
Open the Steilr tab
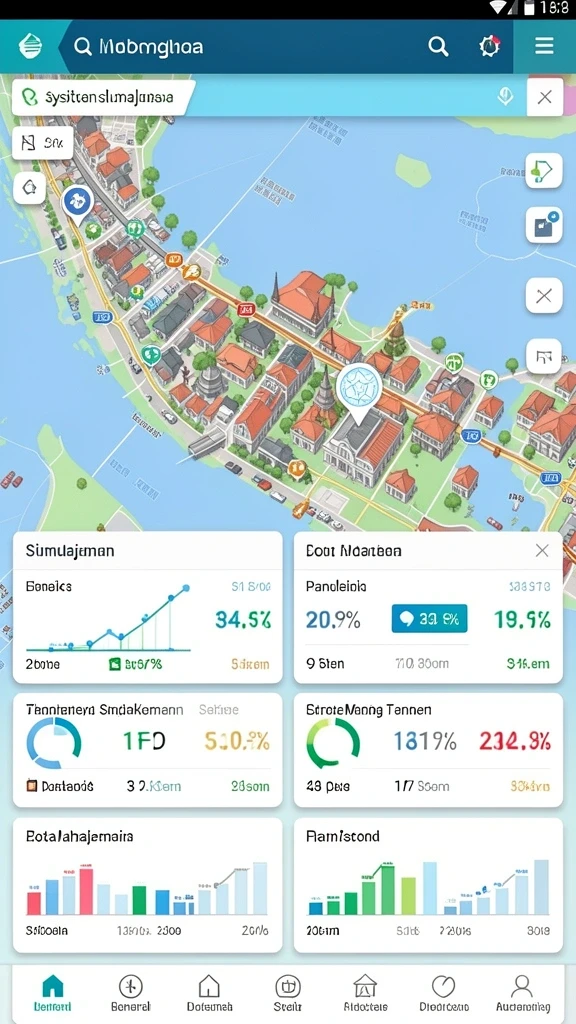point(287,994)
